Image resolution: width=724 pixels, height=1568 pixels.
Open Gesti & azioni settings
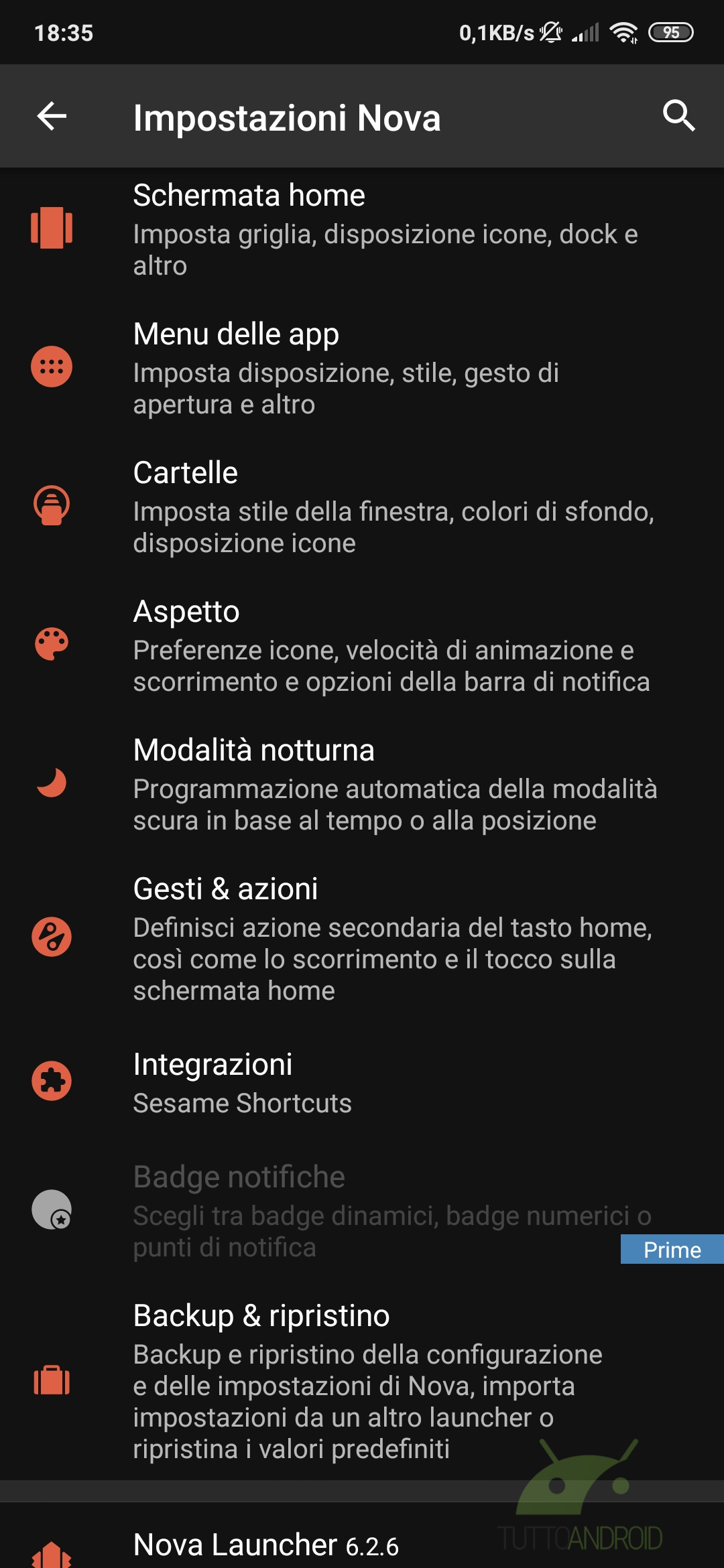tap(362, 938)
